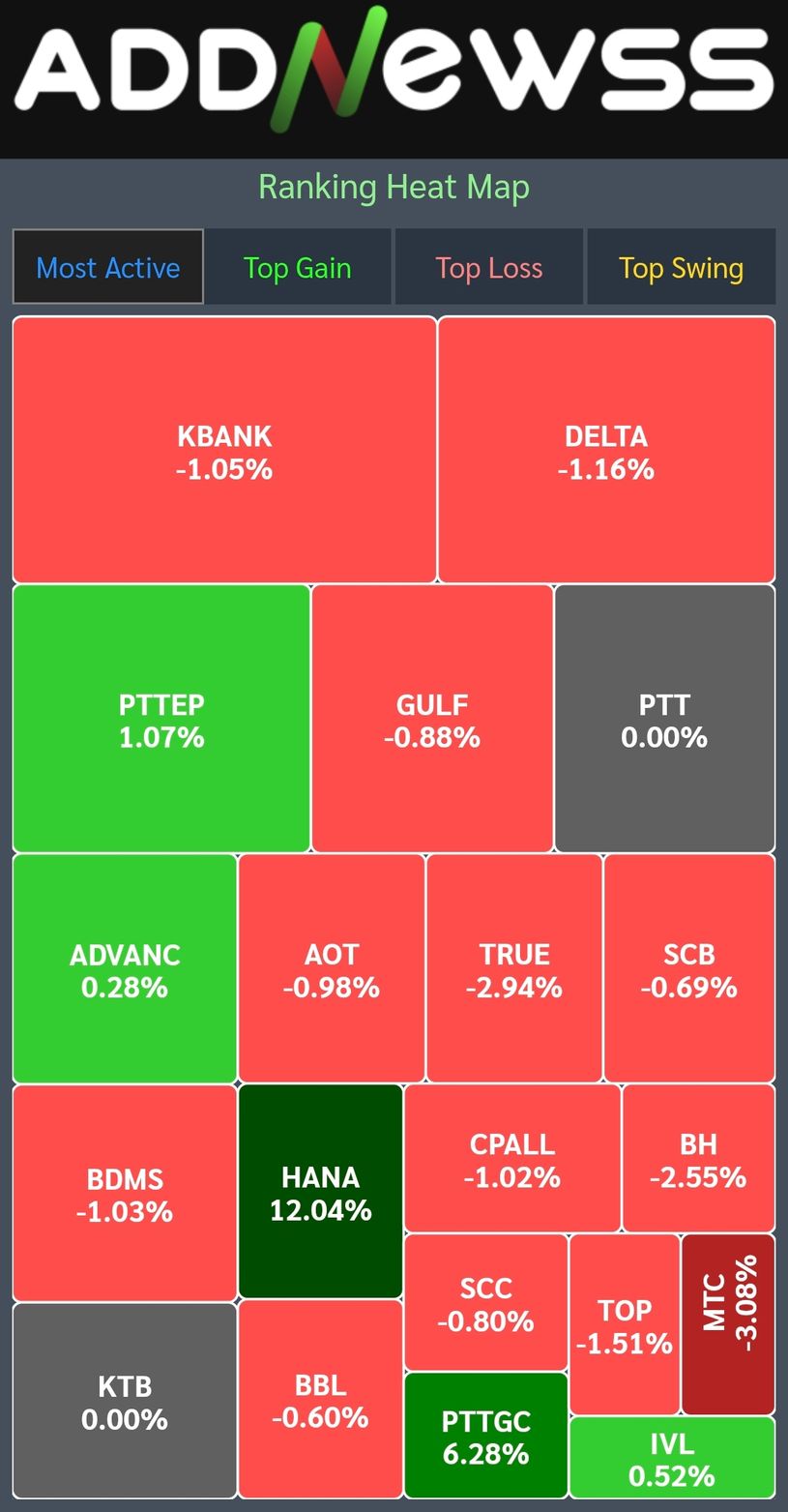View the KTB stock tile
788x1512 pixels.
click(x=125, y=1401)
